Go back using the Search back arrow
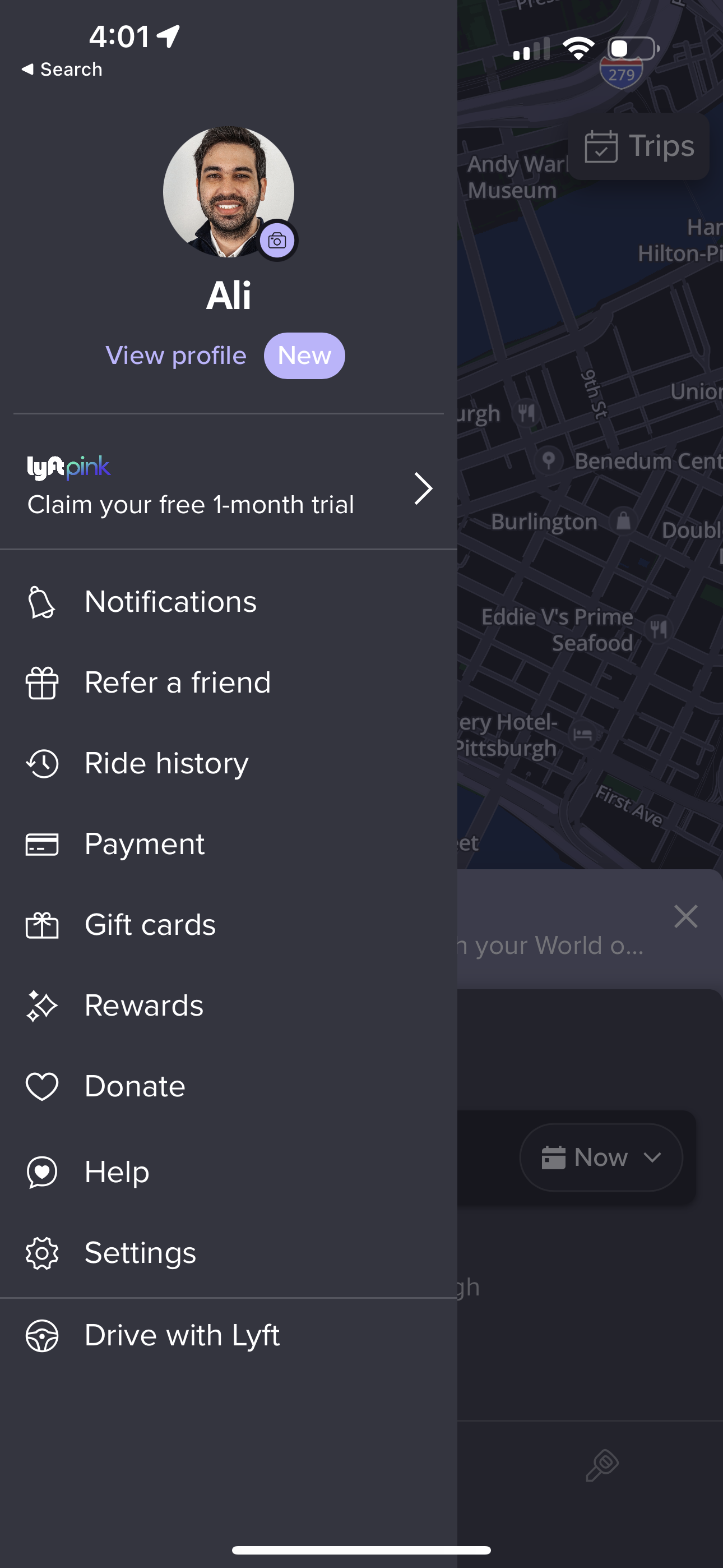The image size is (723, 1568). coord(61,69)
